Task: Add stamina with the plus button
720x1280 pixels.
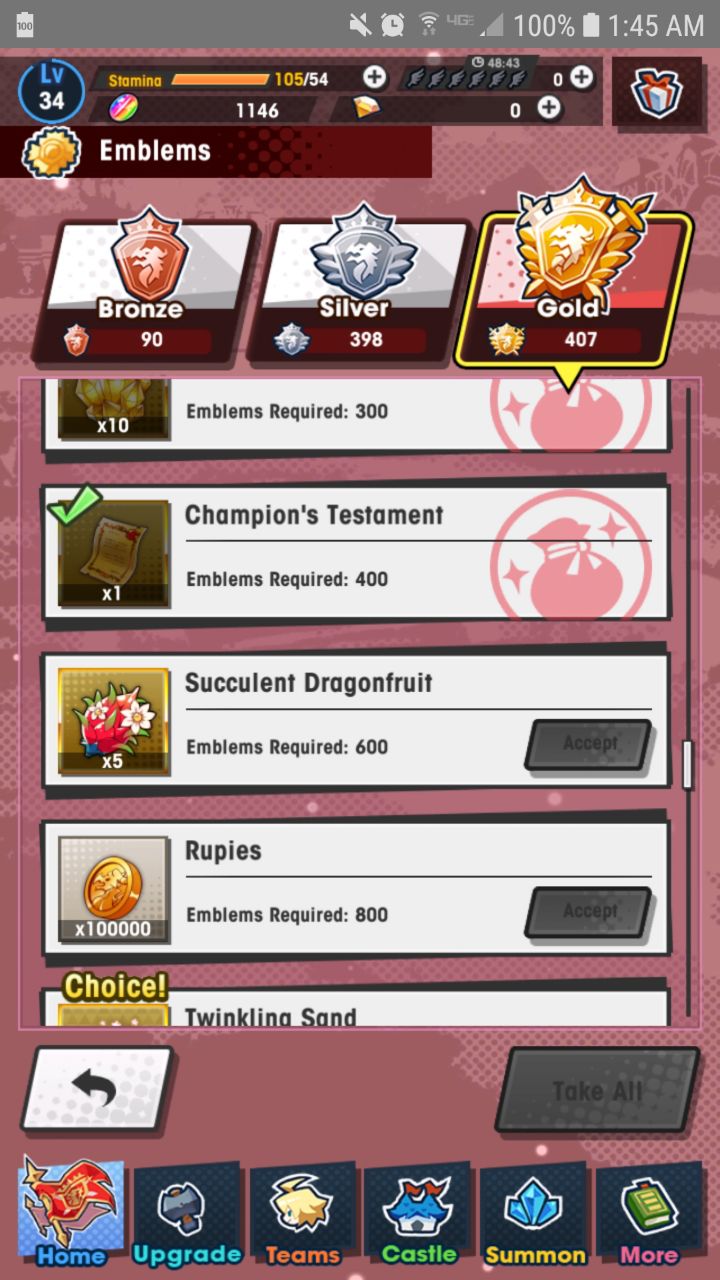Action: (x=374, y=77)
